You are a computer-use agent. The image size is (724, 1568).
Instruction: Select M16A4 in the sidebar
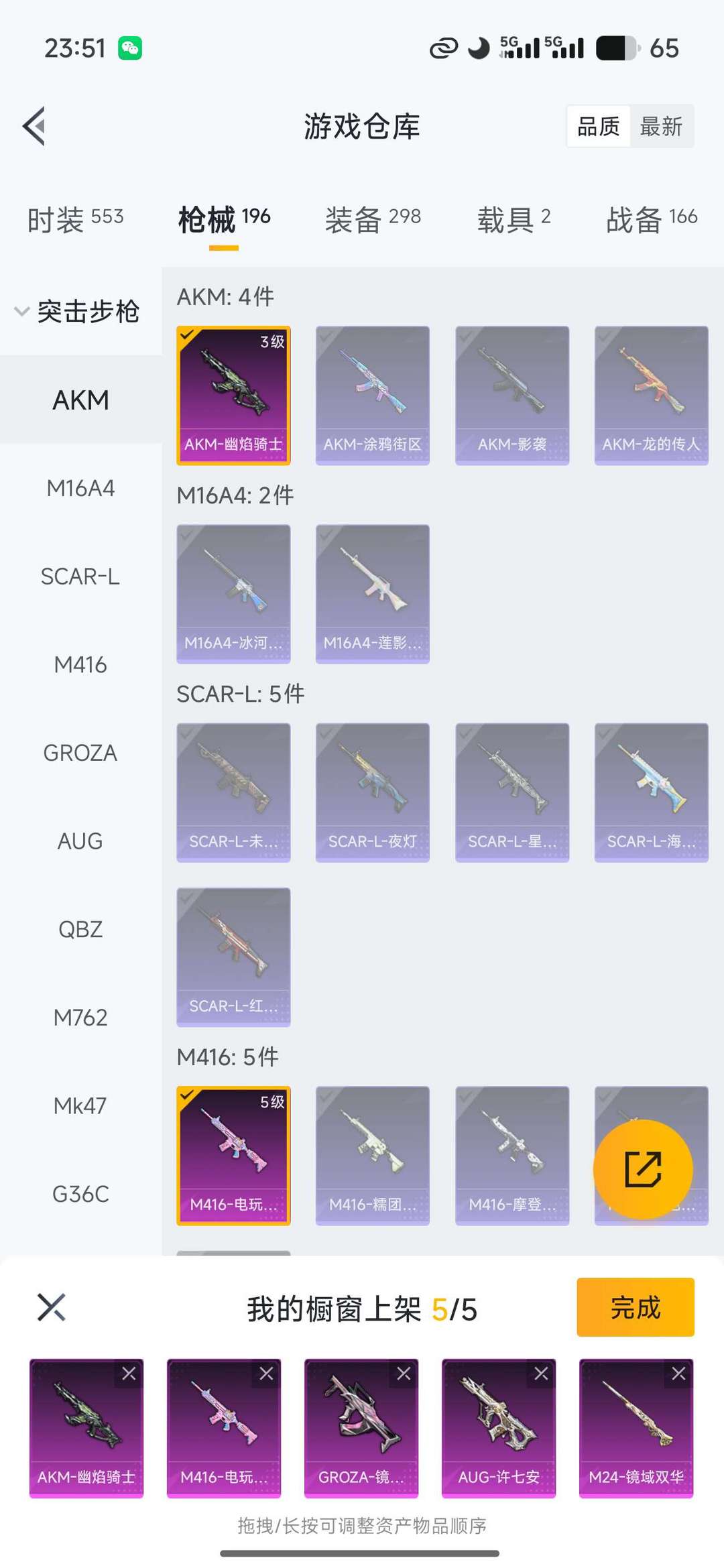click(x=80, y=488)
